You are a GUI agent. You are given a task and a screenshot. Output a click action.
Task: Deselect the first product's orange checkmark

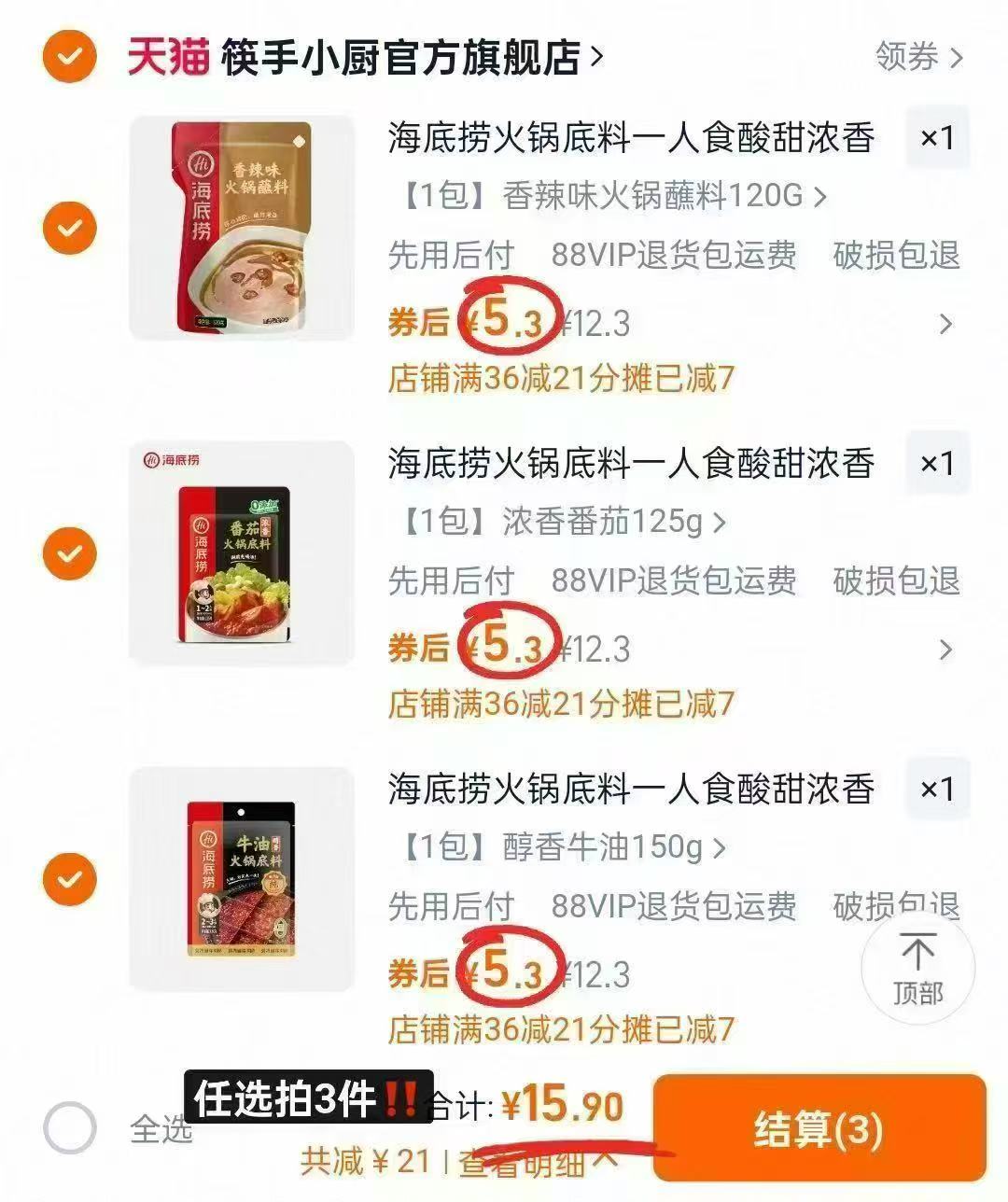click(68, 227)
